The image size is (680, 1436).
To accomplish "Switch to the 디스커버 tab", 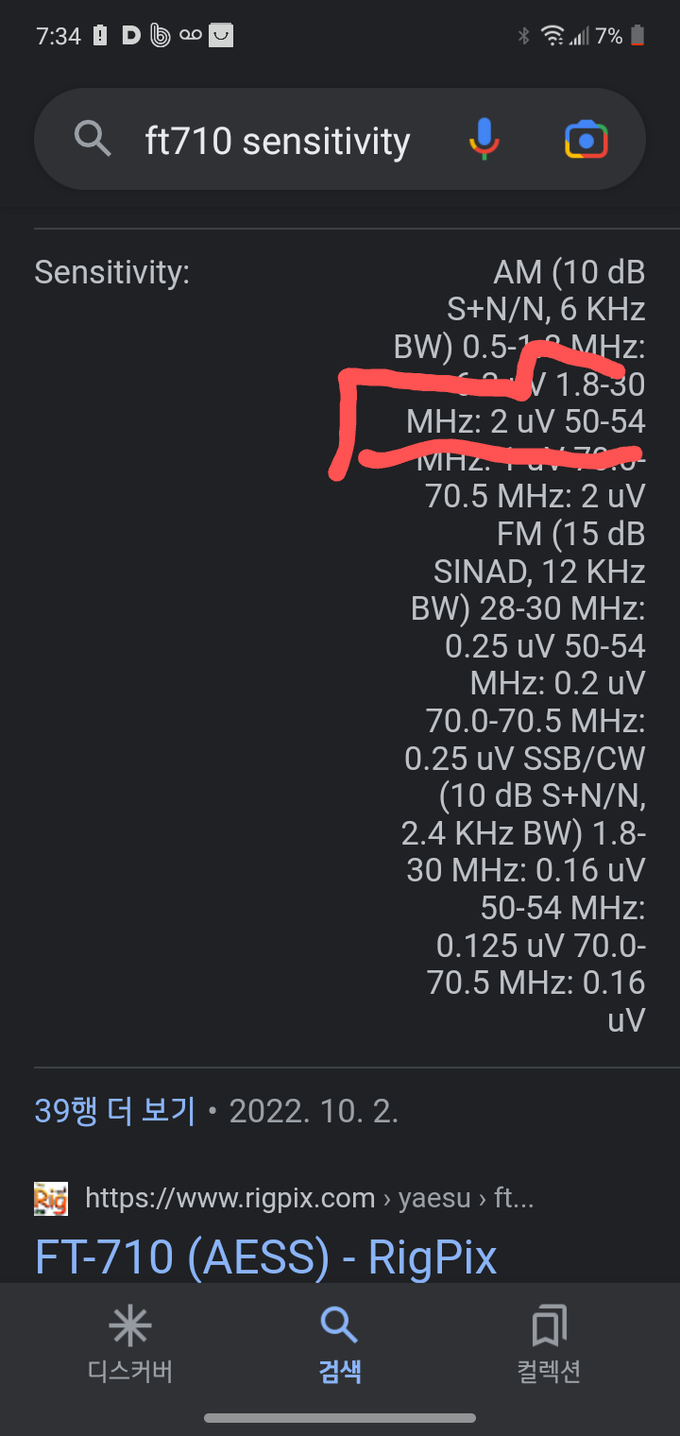I will pos(130,1345).
